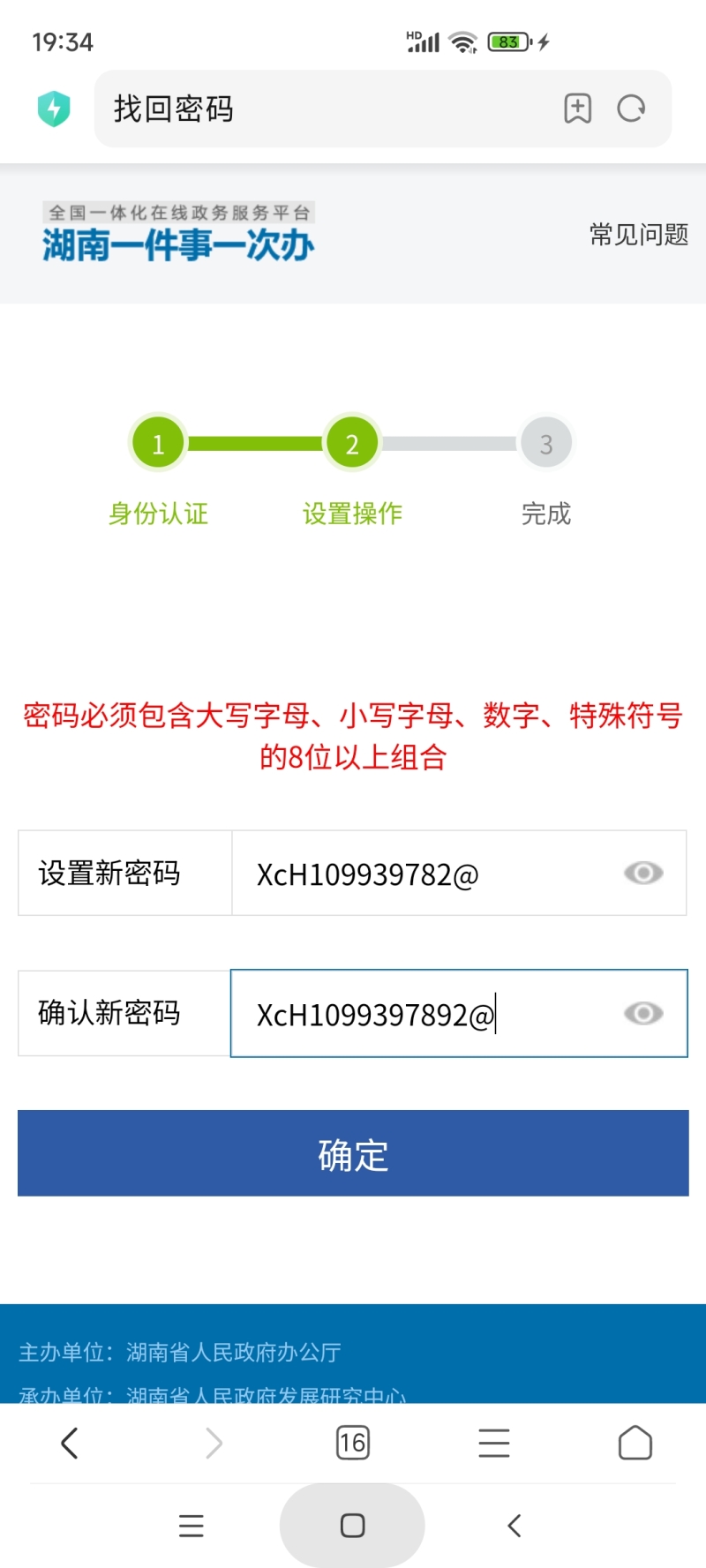Show the password in 设置新密码 field
The height and width of the screenshot is (1568, 706).
pyautogui.click(x=643, y=874)
